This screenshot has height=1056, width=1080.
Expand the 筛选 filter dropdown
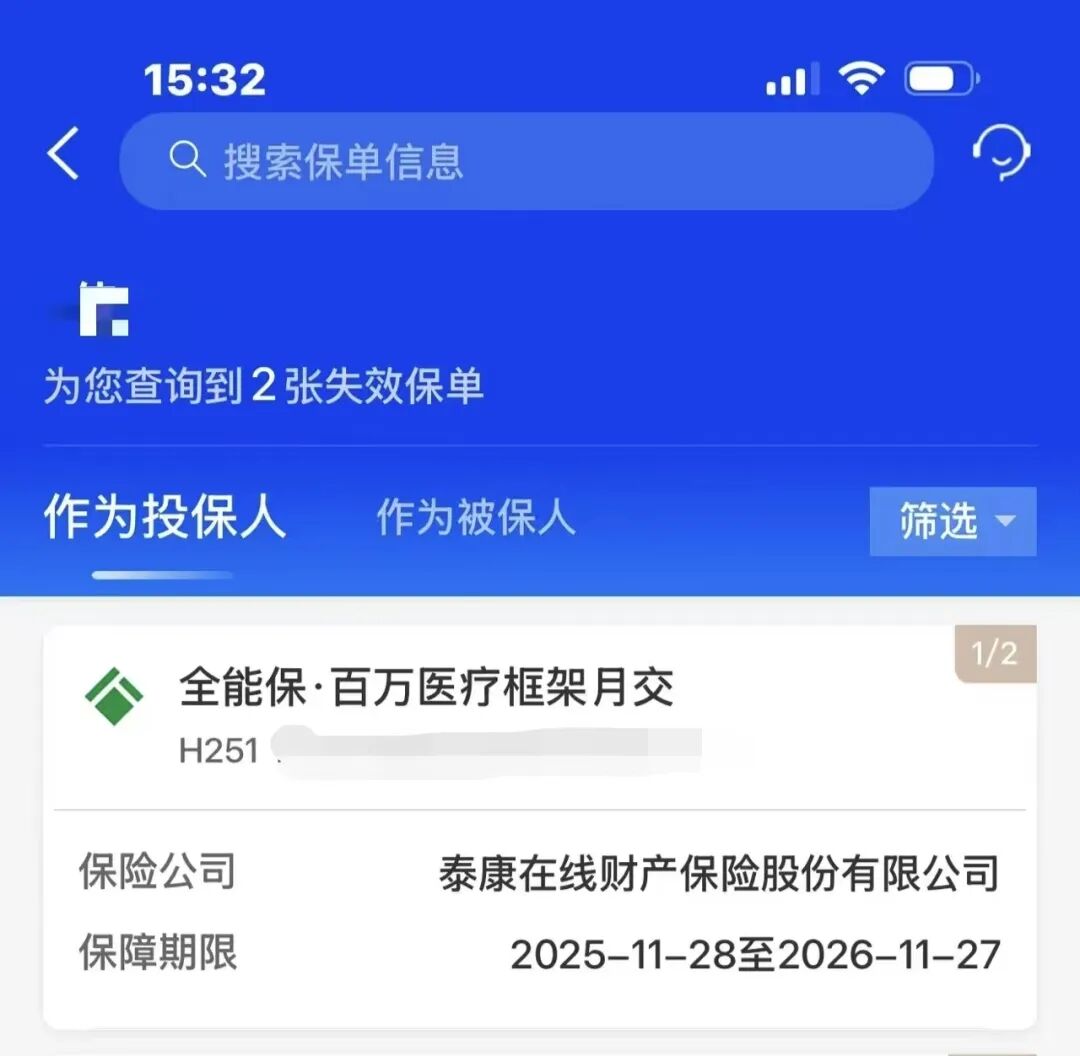click(x=952, y=521)
